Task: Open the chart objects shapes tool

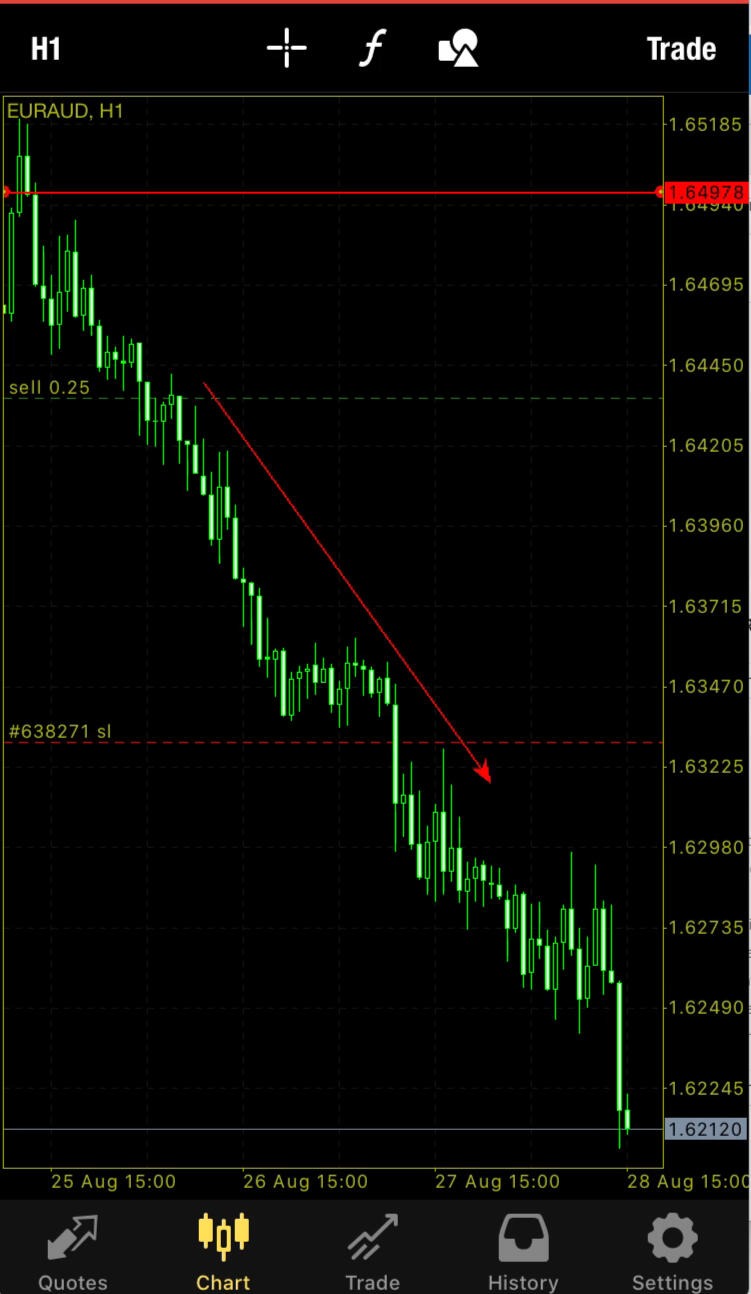Action: tap(458, 48)
